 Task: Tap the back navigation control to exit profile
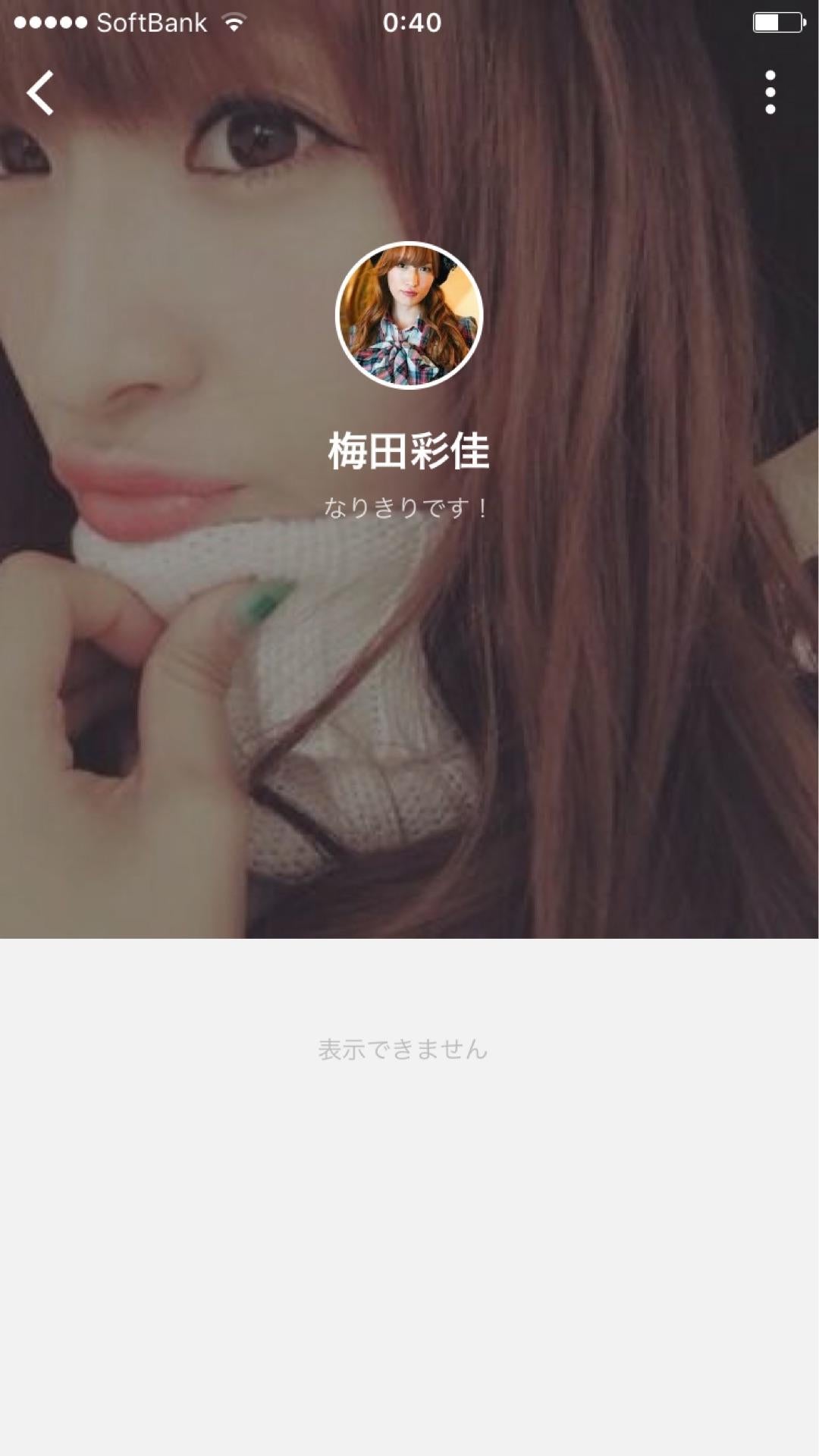[39, 93]
